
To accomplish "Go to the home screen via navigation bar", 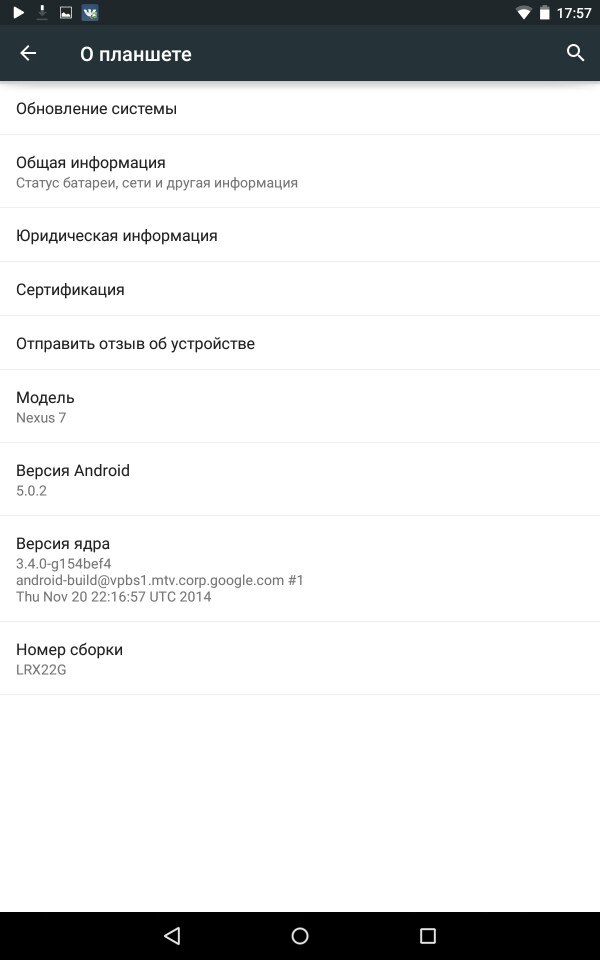I will pyautogui.click(x=300, y=936).
